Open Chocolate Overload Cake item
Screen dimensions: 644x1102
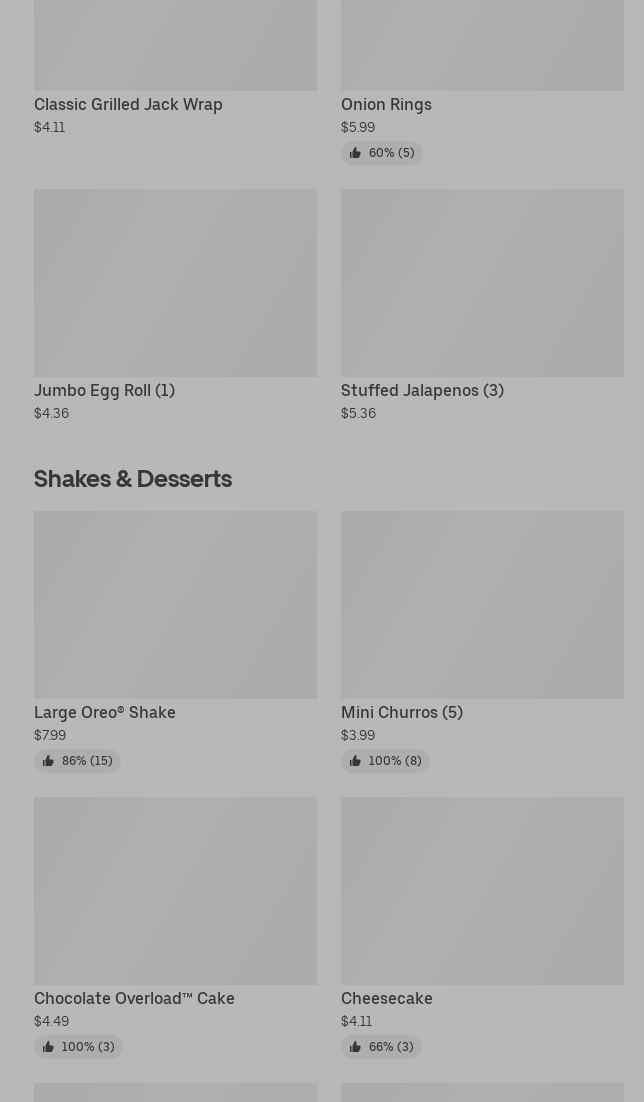pyautogui.click(x=175, y=927)
